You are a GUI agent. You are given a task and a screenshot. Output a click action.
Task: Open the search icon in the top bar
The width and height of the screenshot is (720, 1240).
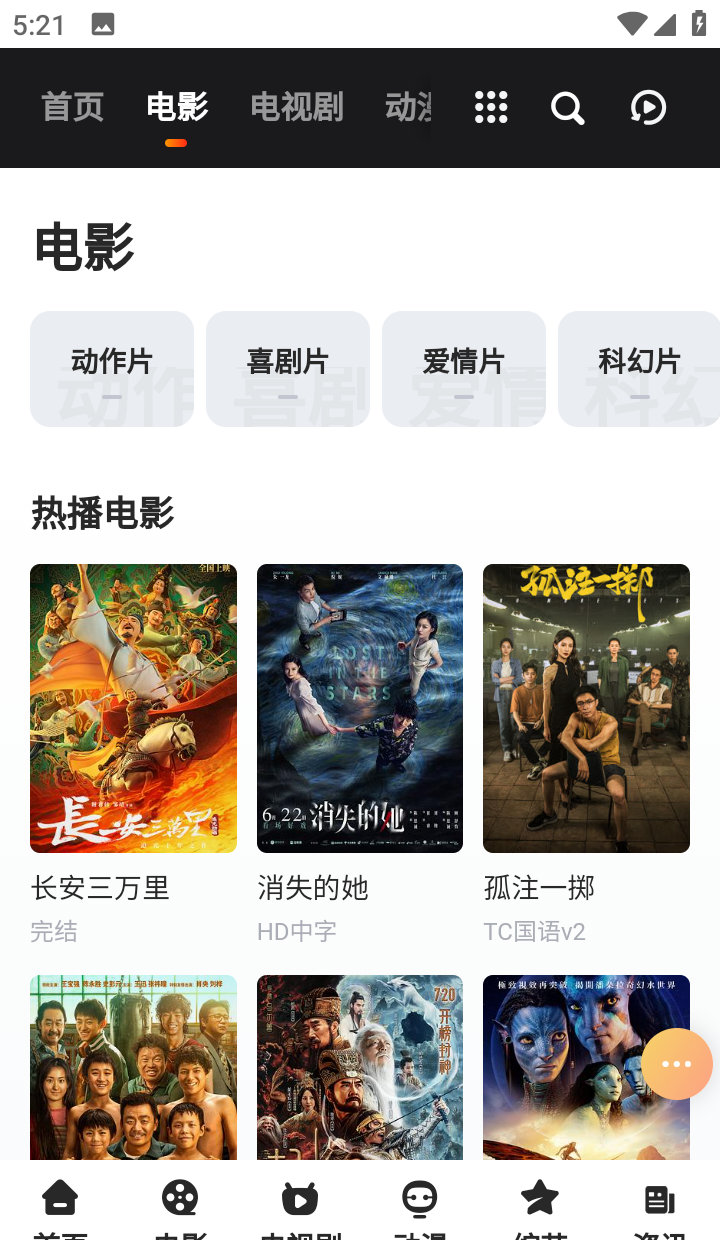(x=567, y=107)
